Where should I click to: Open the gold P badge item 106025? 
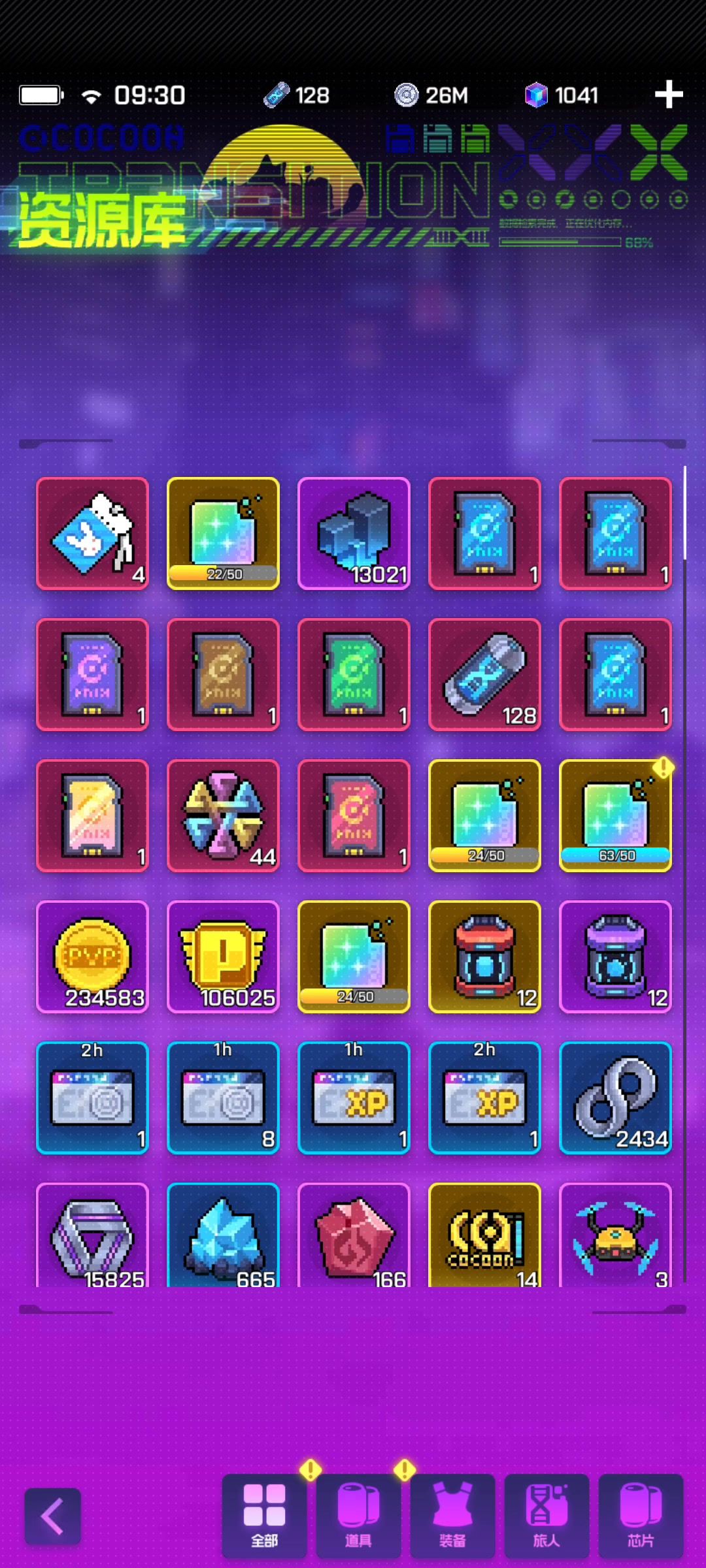(223, 957)
